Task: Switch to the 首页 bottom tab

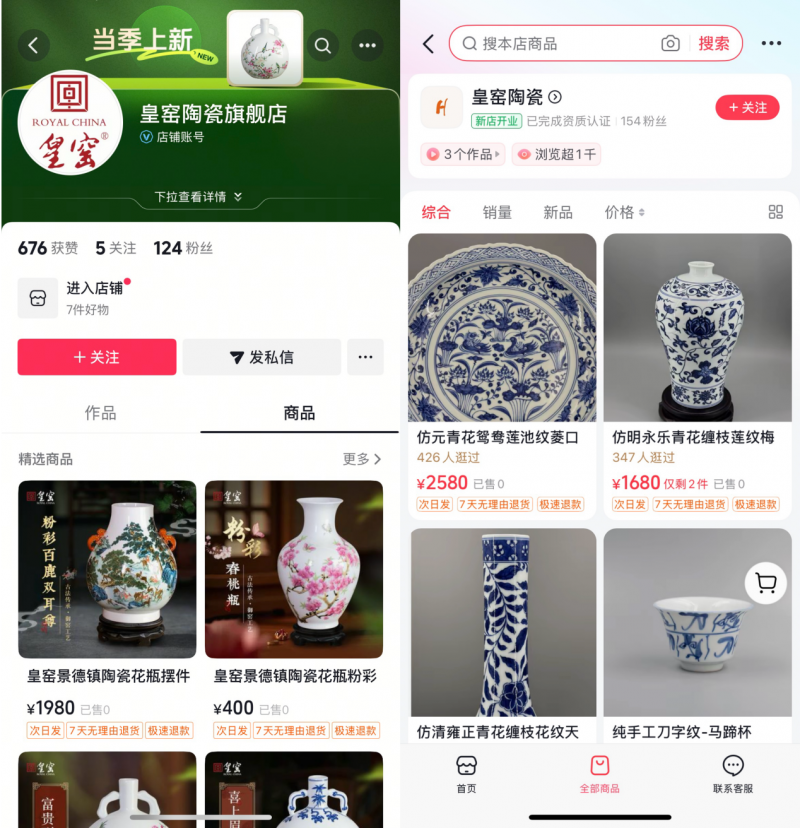Action: [x=466, y=774]
